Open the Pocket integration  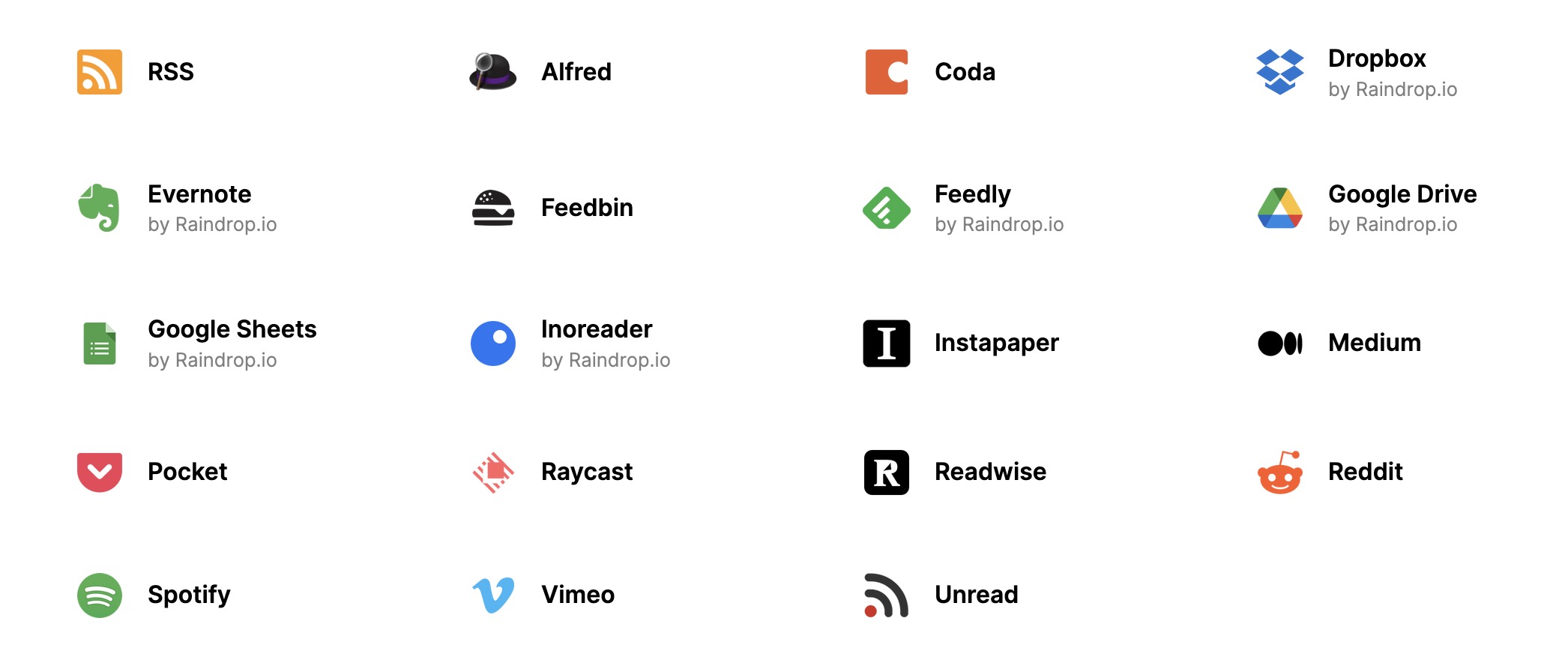[187, 472]
